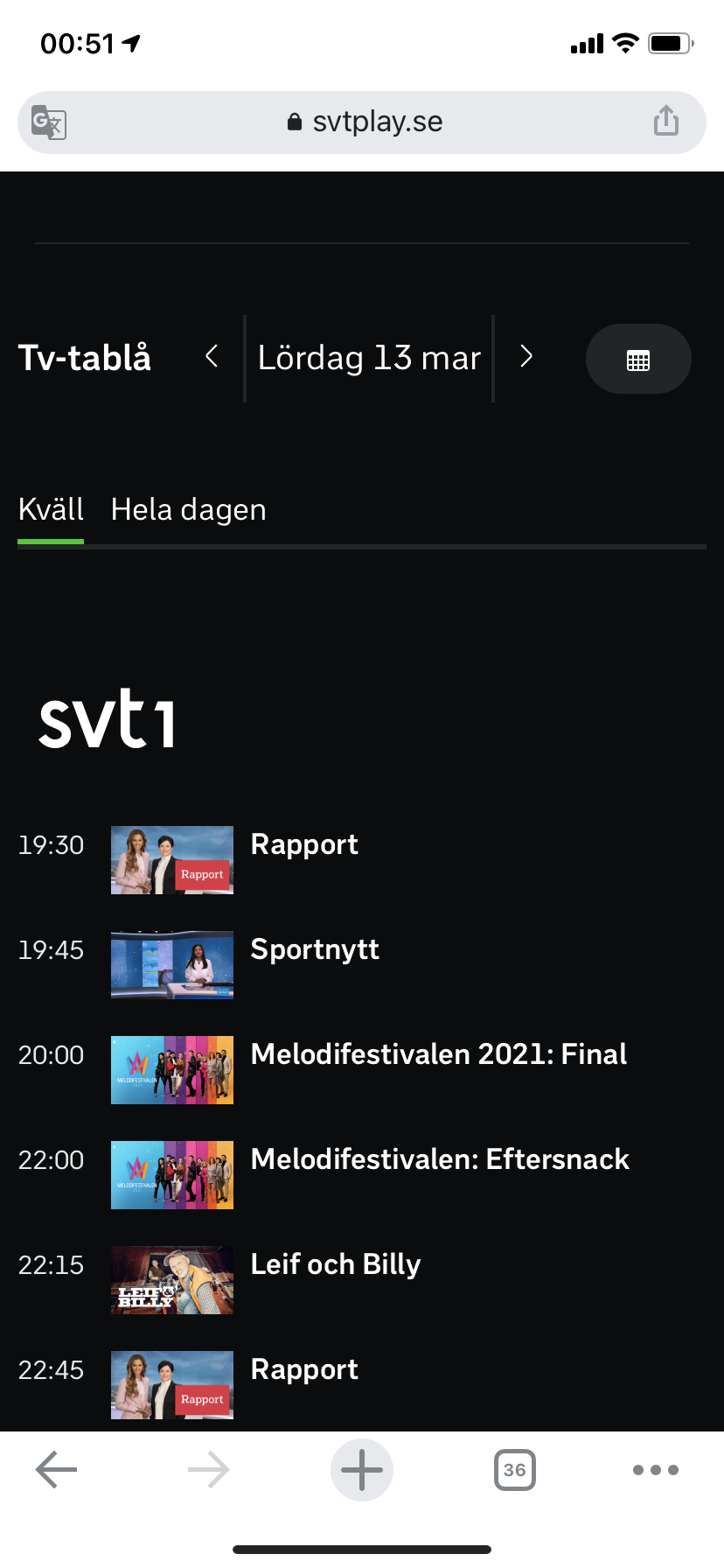Select the Kväll tab

(51, 510)
